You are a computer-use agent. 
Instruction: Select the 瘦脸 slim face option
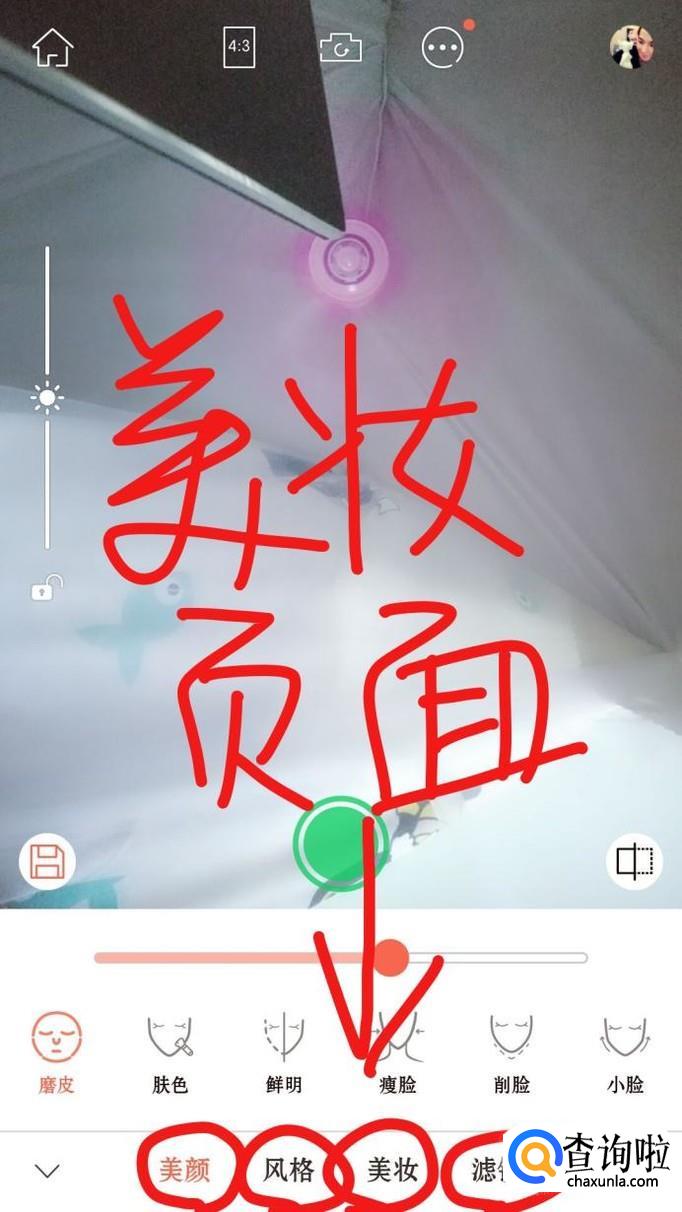[398, 1052]
